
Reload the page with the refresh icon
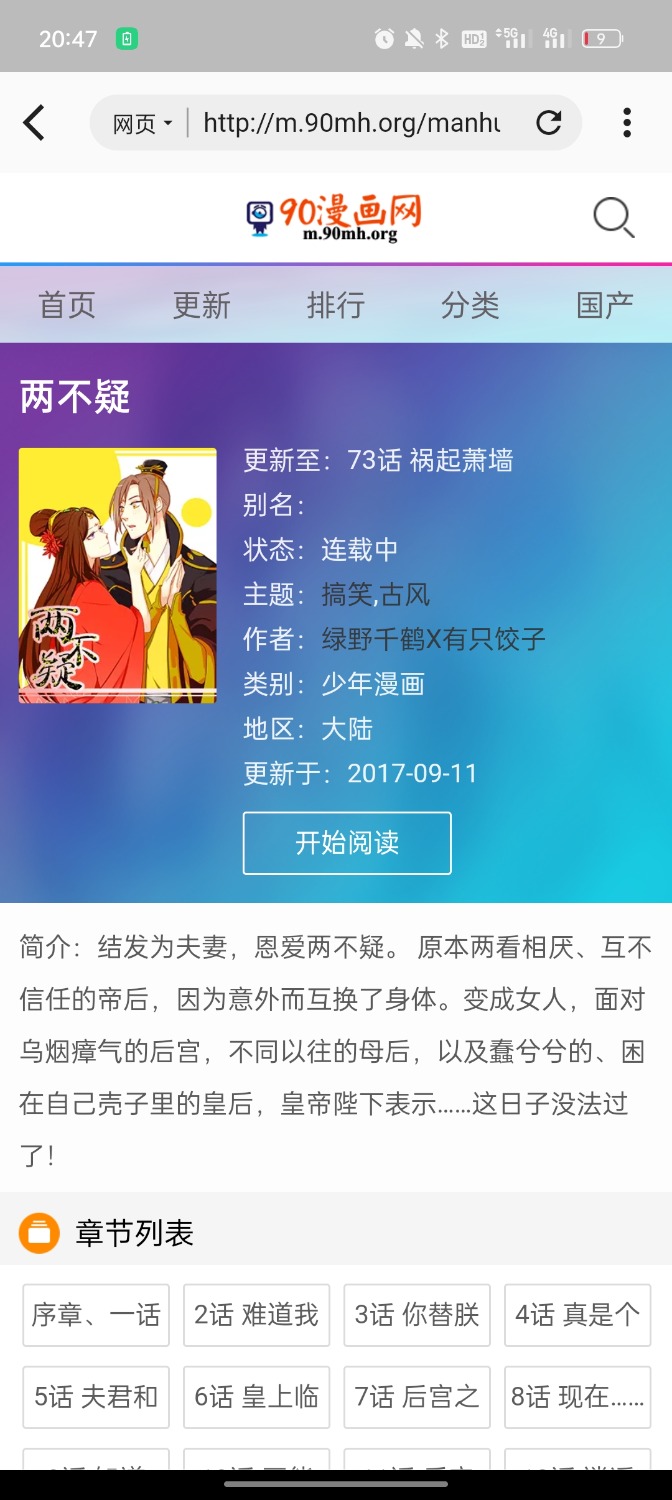[x=548, y=123]
